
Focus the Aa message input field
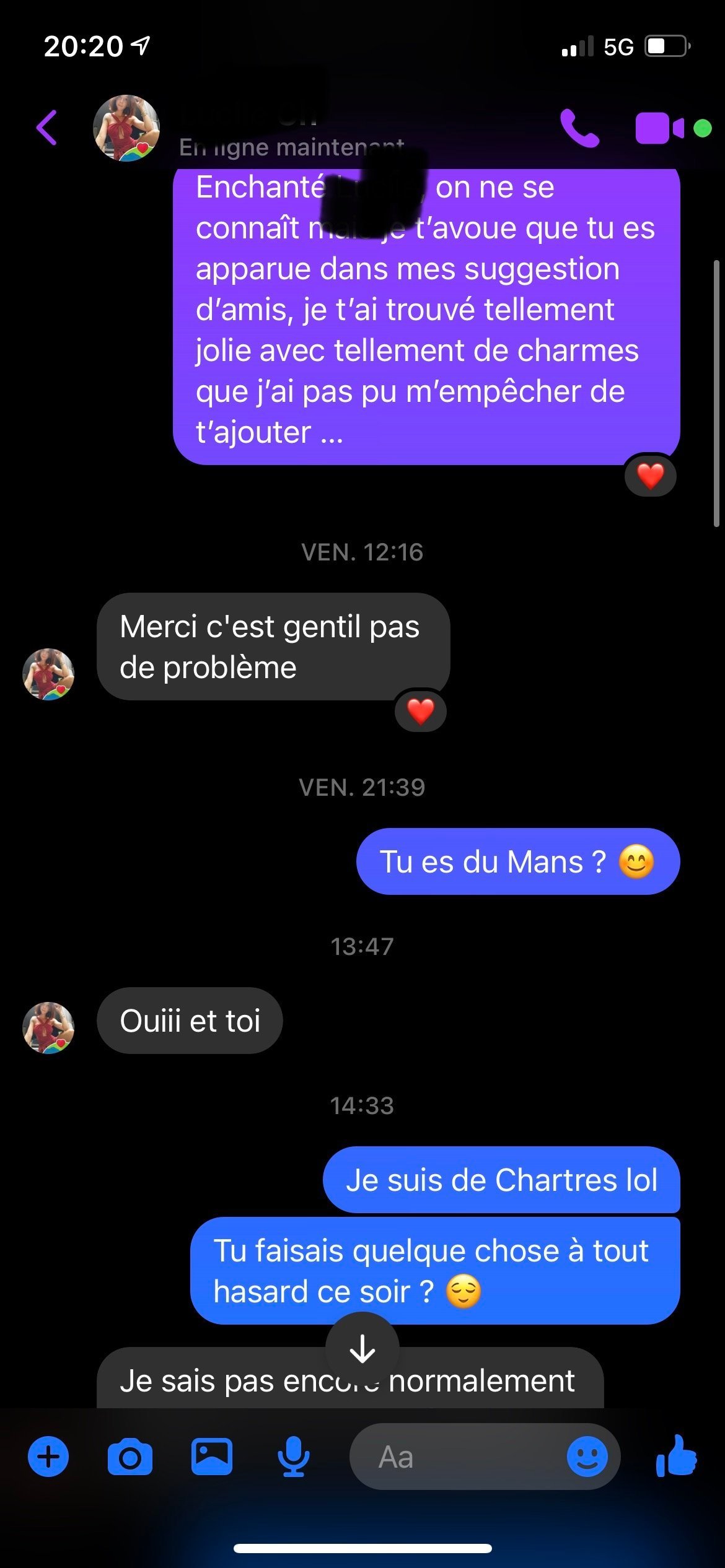[x=459, y=1457]
